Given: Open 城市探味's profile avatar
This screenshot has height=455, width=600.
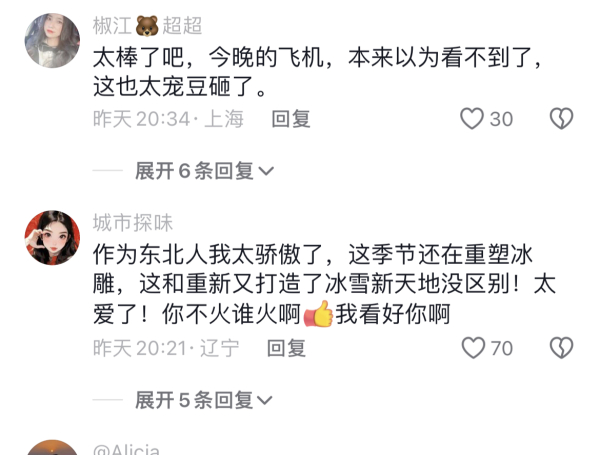Looking at the screenshot, I should (x=52, y=238).
